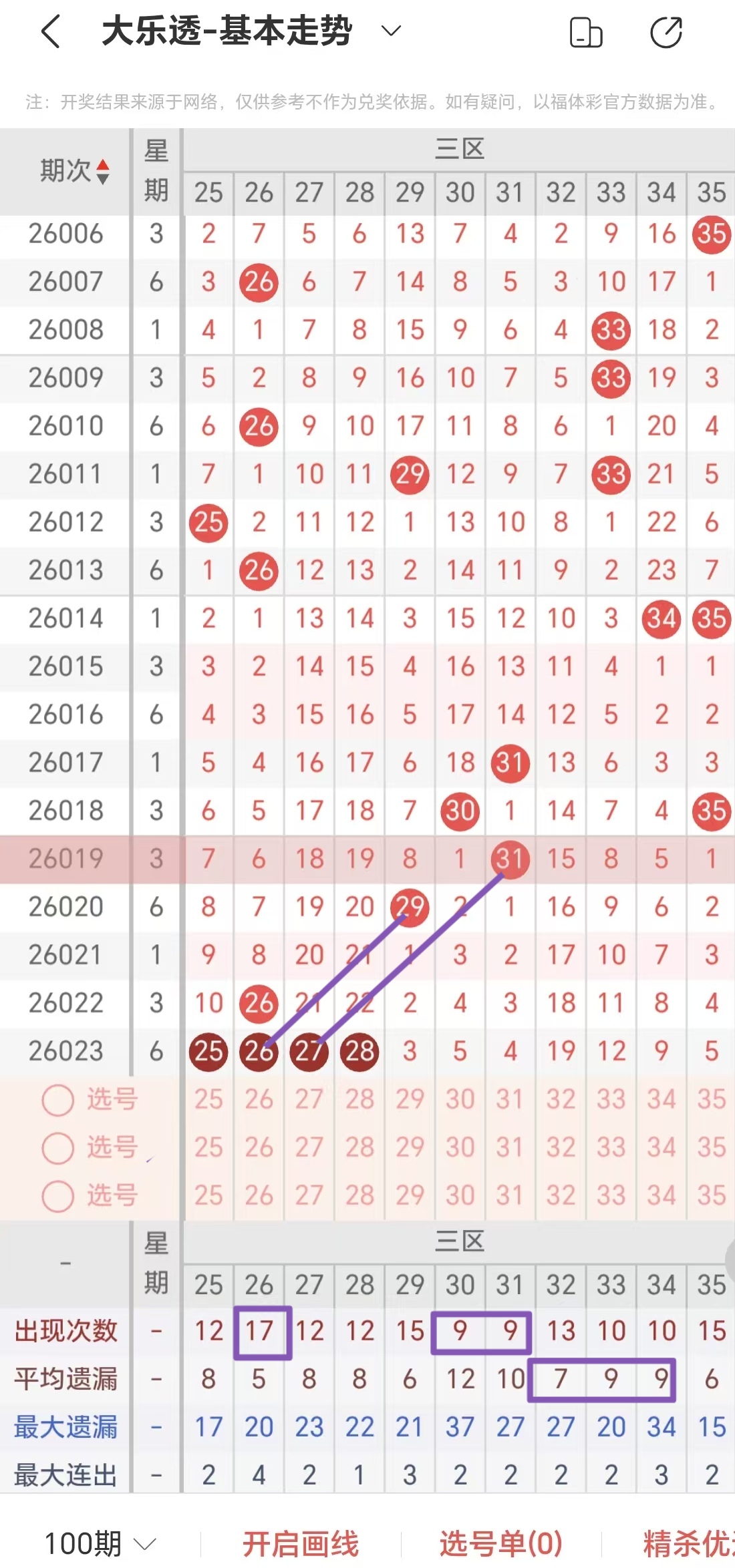Viewport: 735px width, 1568px height.
Task: Enable 开启画线 drawing mode
Action: (x=301, y=1543)
